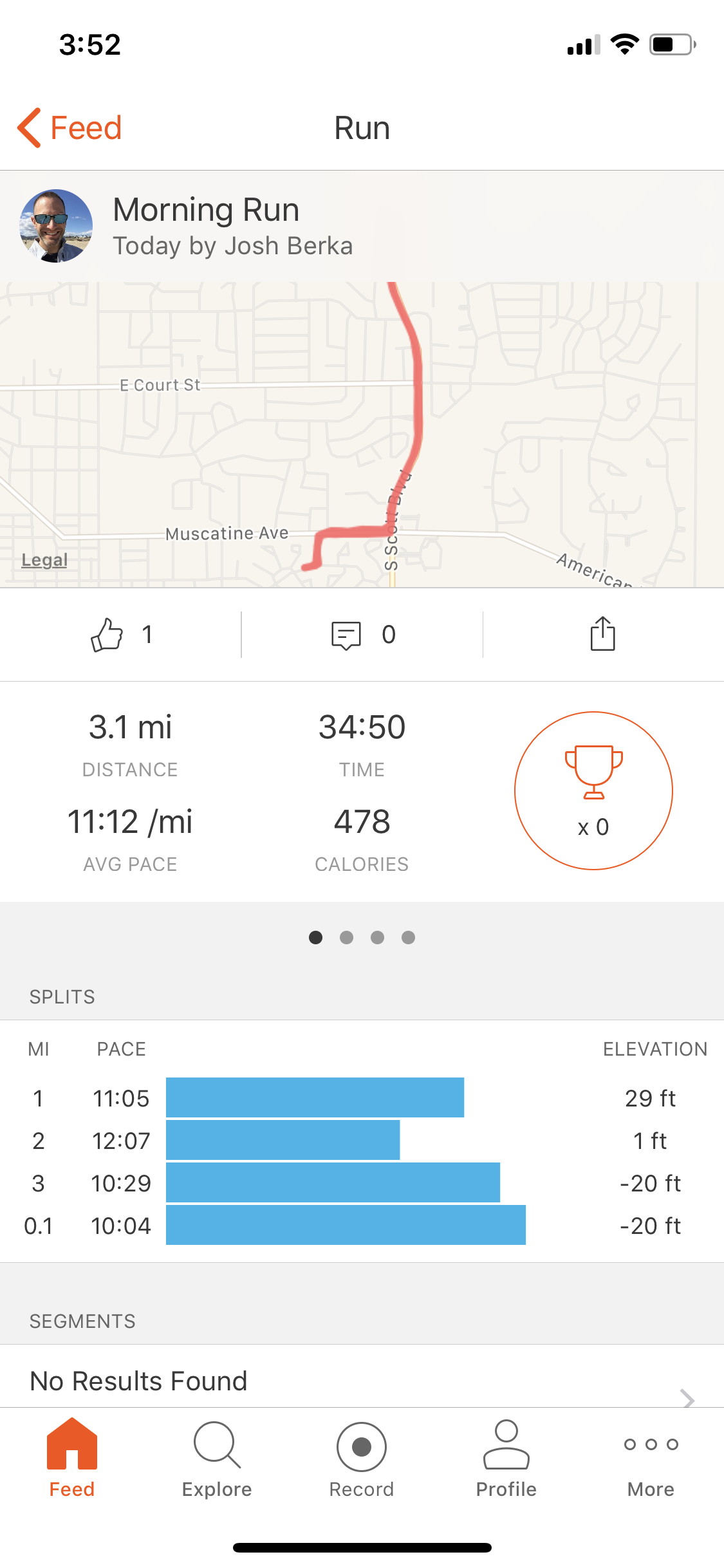Select the Feed tab in bottom bar
The width and height of the screenshot is (724, 1568).
tap(72, 1459)
